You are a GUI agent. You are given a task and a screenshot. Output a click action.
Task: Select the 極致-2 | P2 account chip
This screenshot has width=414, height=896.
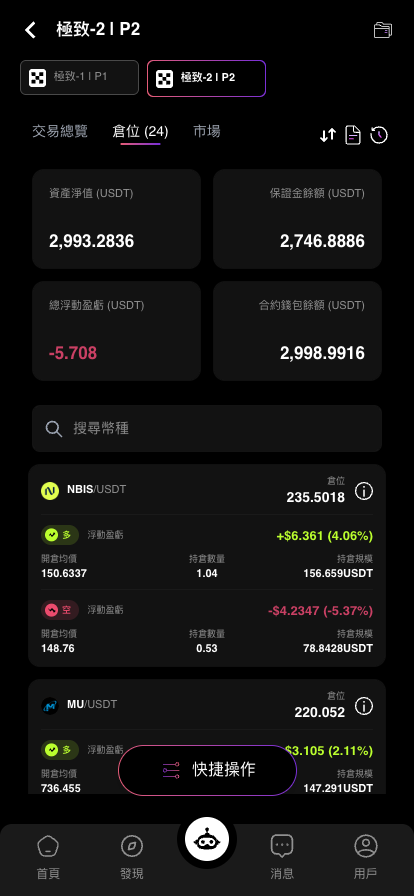click(x=206, y=78)
